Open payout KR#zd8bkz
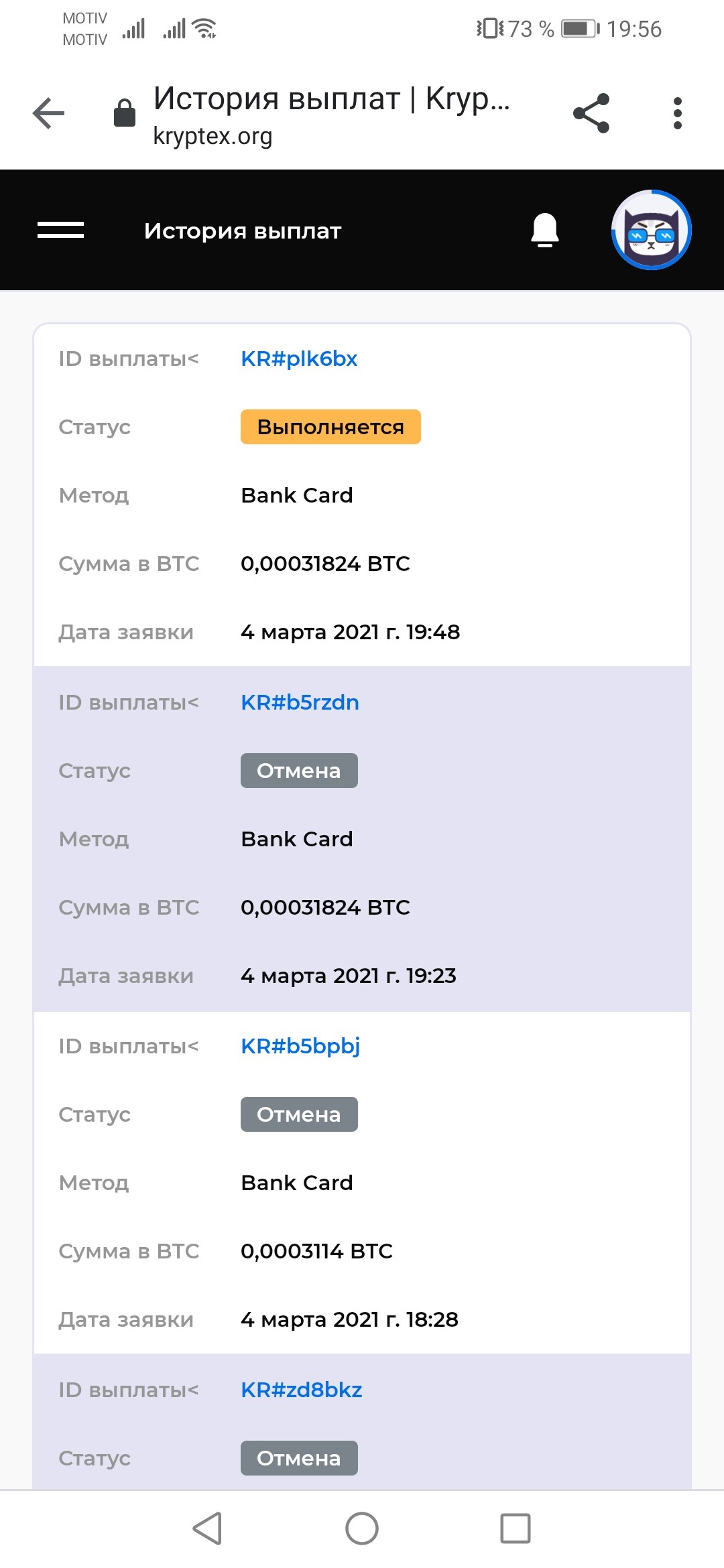 pos(301,1390)
